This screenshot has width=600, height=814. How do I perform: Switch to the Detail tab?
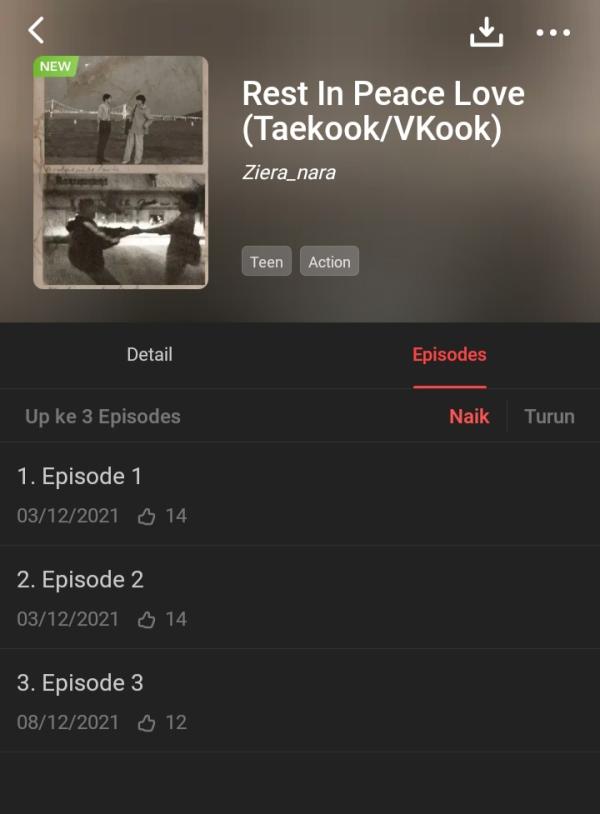click(149, 355)
